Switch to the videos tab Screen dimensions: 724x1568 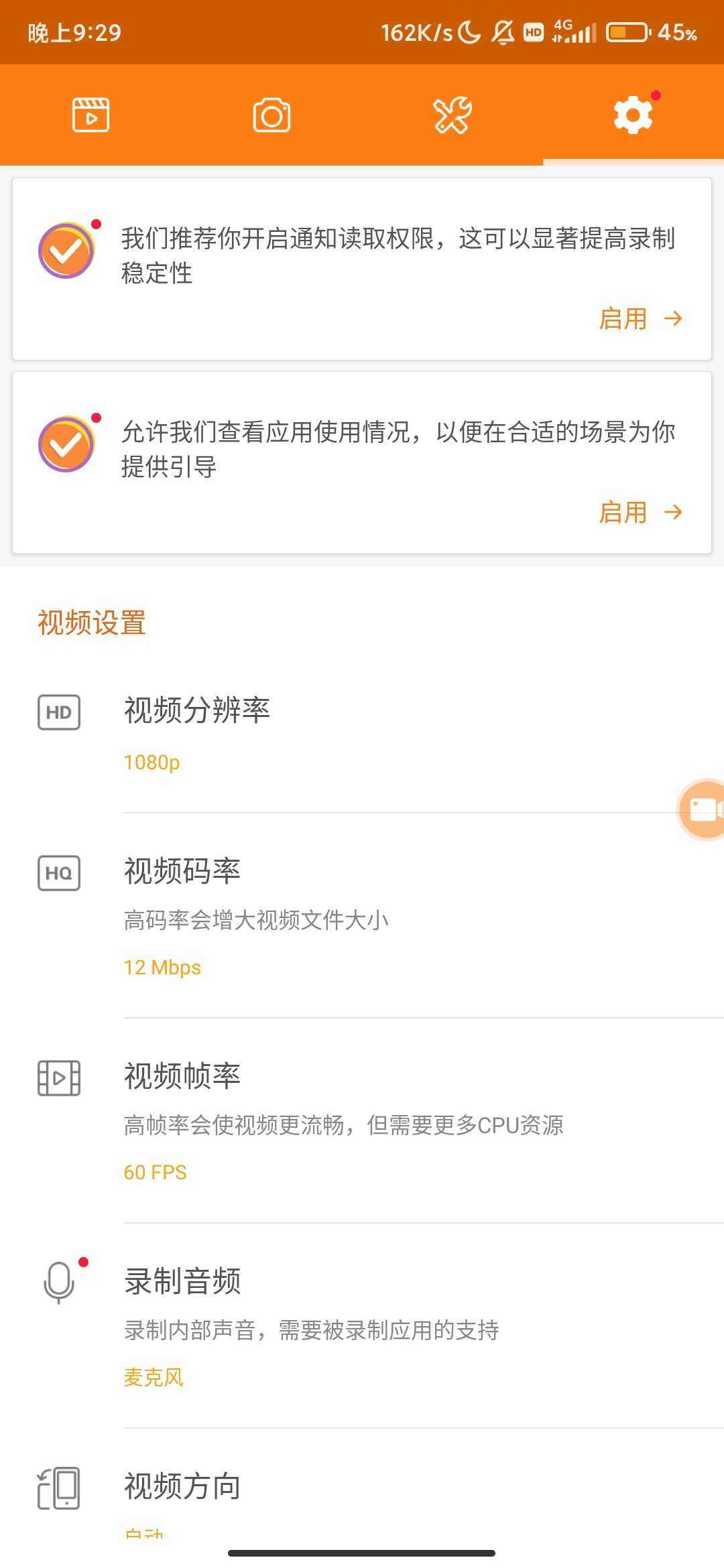point(90,115)
